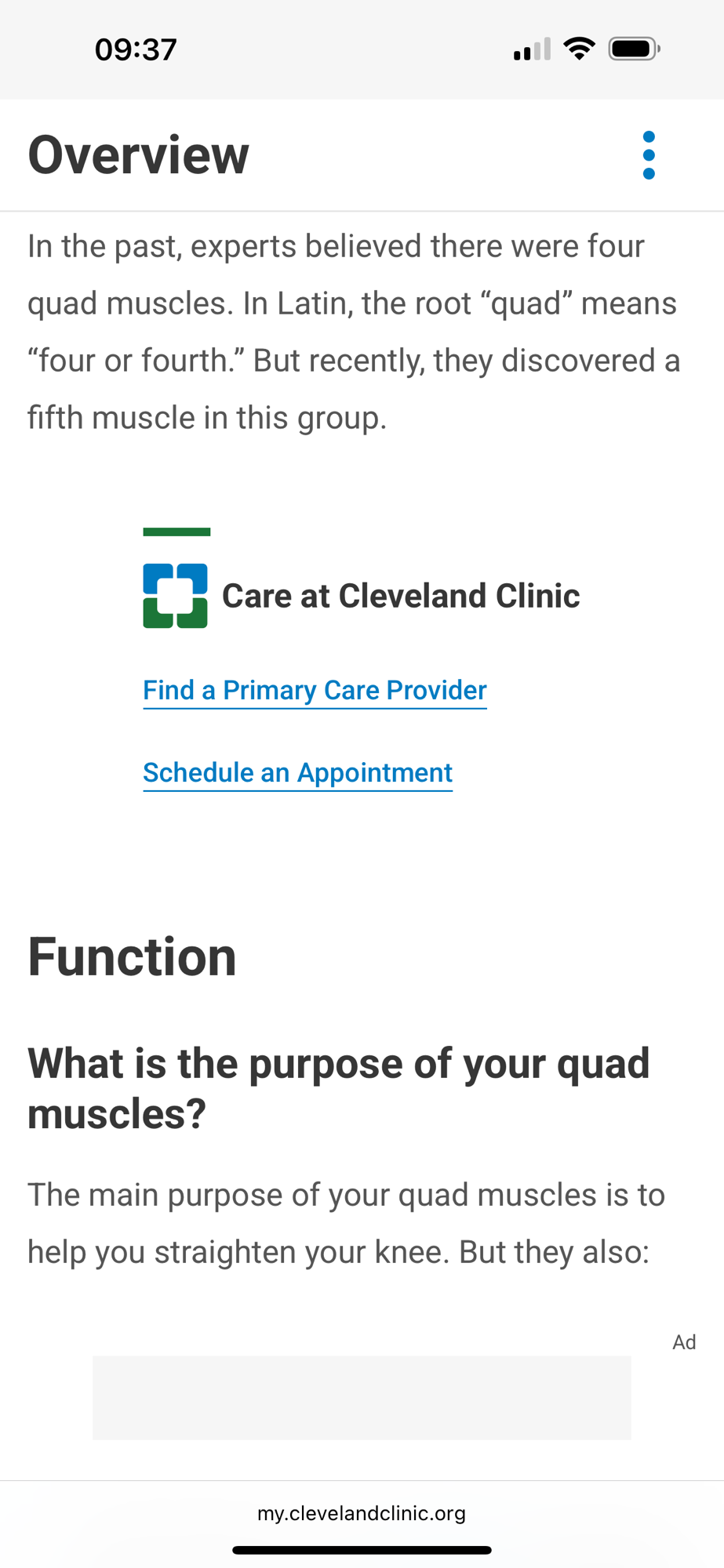Image resolution: width=724 pixels, height=1568 pixels.
Task: Open Find a Primary Care Provider link
Action: pos(315,690)
